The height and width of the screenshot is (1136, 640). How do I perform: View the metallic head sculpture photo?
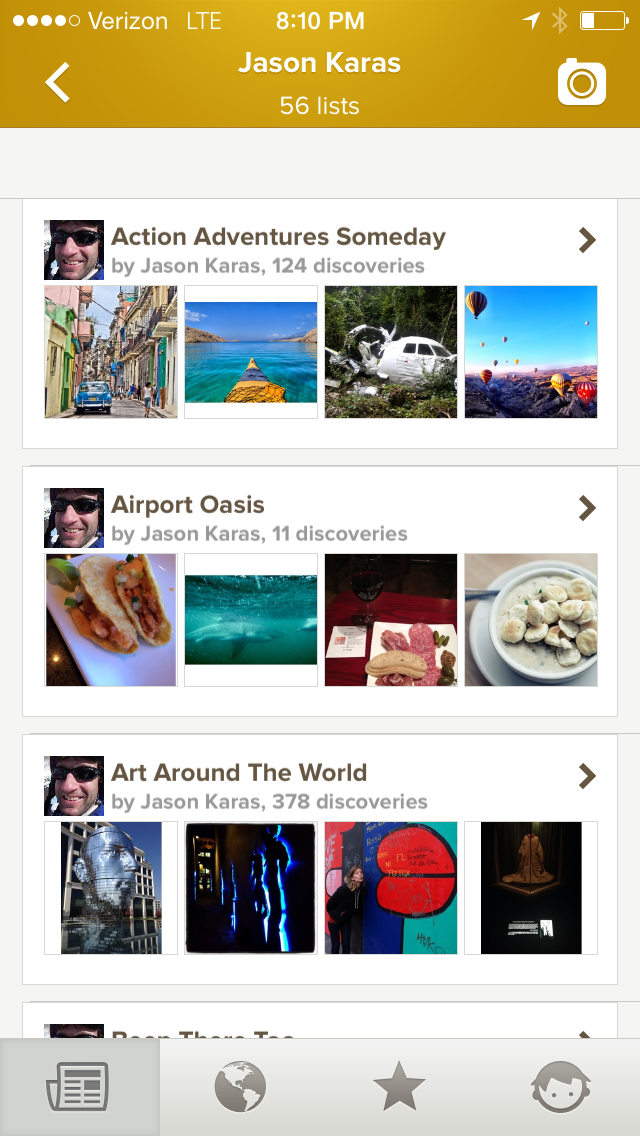click(111, 888)
